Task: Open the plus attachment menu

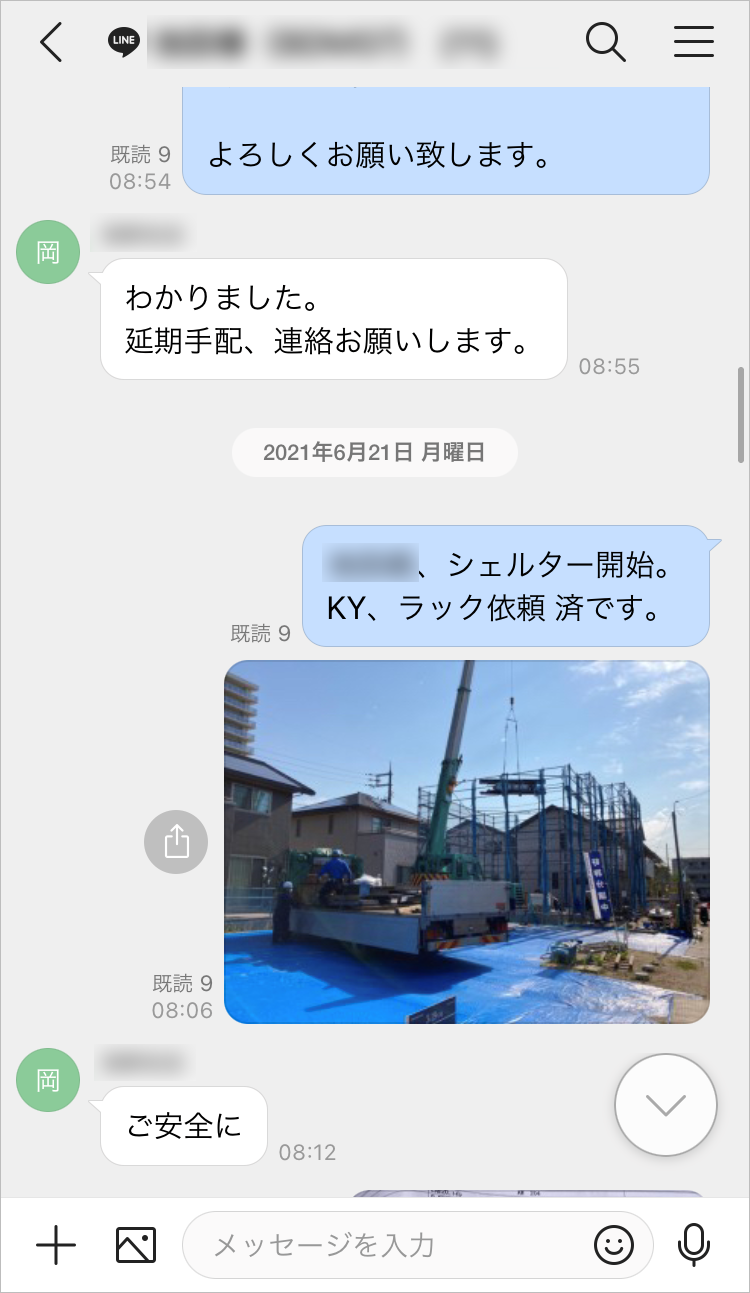Action: click(x=56, y=1245)
